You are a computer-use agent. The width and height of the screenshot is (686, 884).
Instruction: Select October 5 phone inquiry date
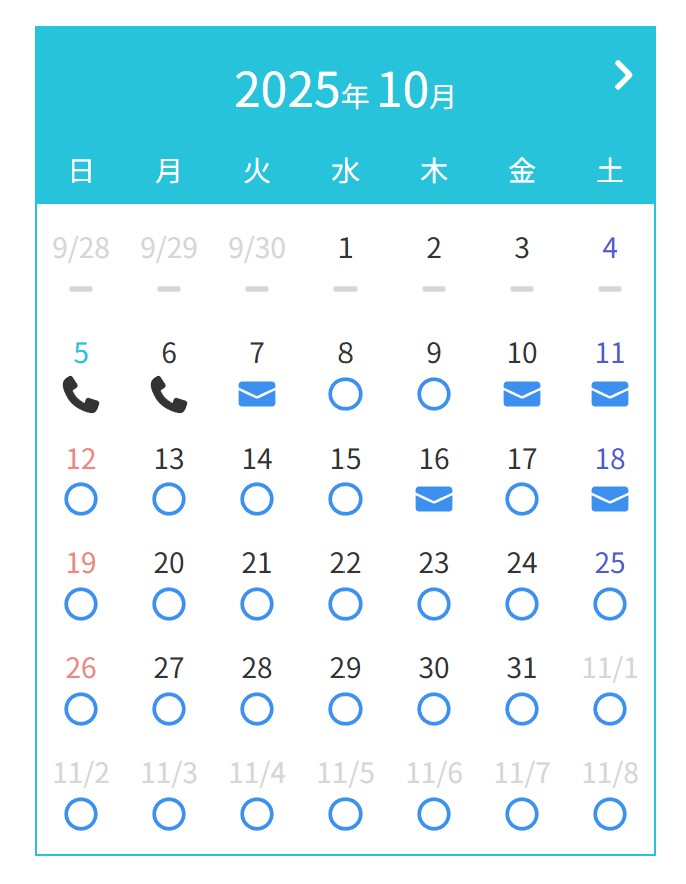coord(81,394)
